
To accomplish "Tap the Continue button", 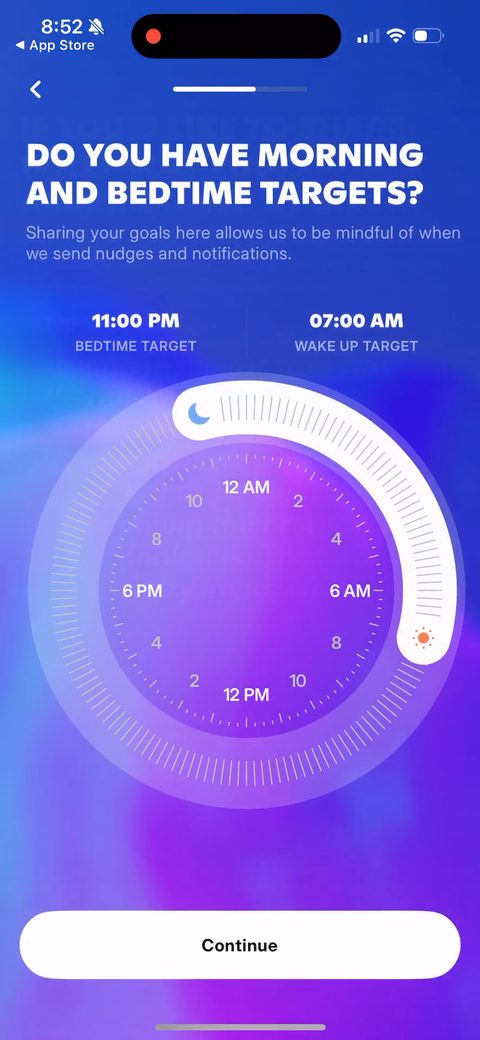I will [x=239, y=945].
